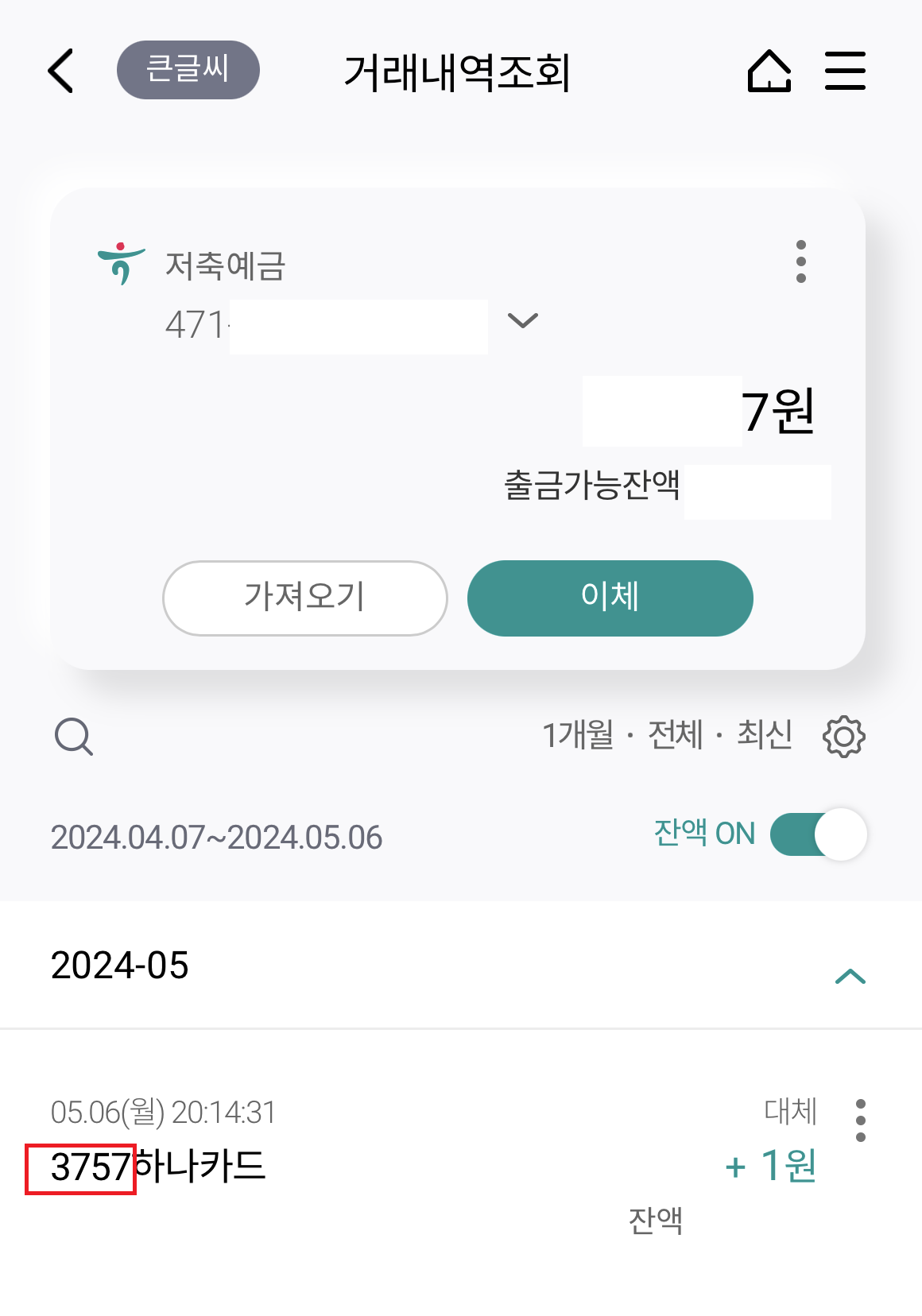Tap the home icon in top bar
The width and height of the screenshot is (922, 1316).
[768, 70]
